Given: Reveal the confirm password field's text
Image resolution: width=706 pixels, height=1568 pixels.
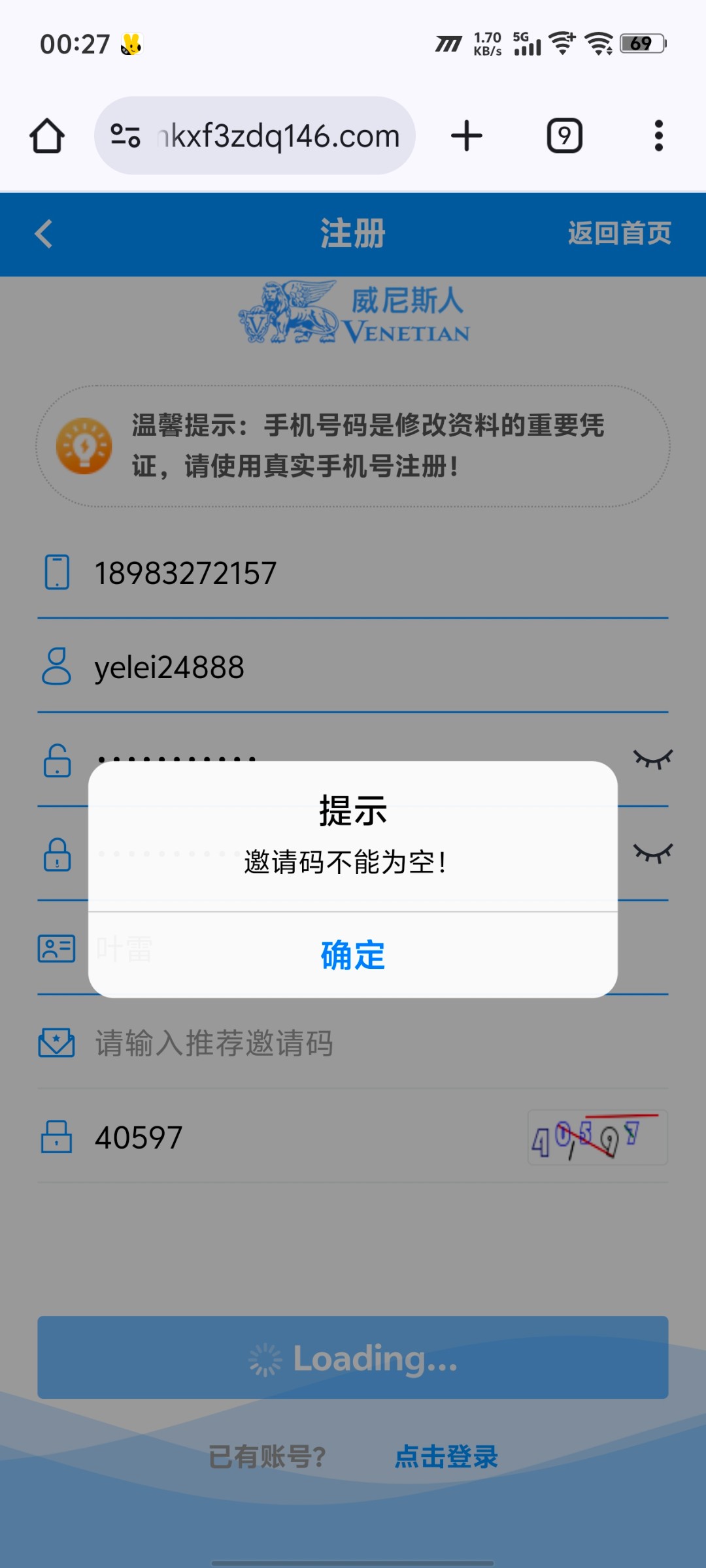Looking at the screenshot, I should click(652, 853).
